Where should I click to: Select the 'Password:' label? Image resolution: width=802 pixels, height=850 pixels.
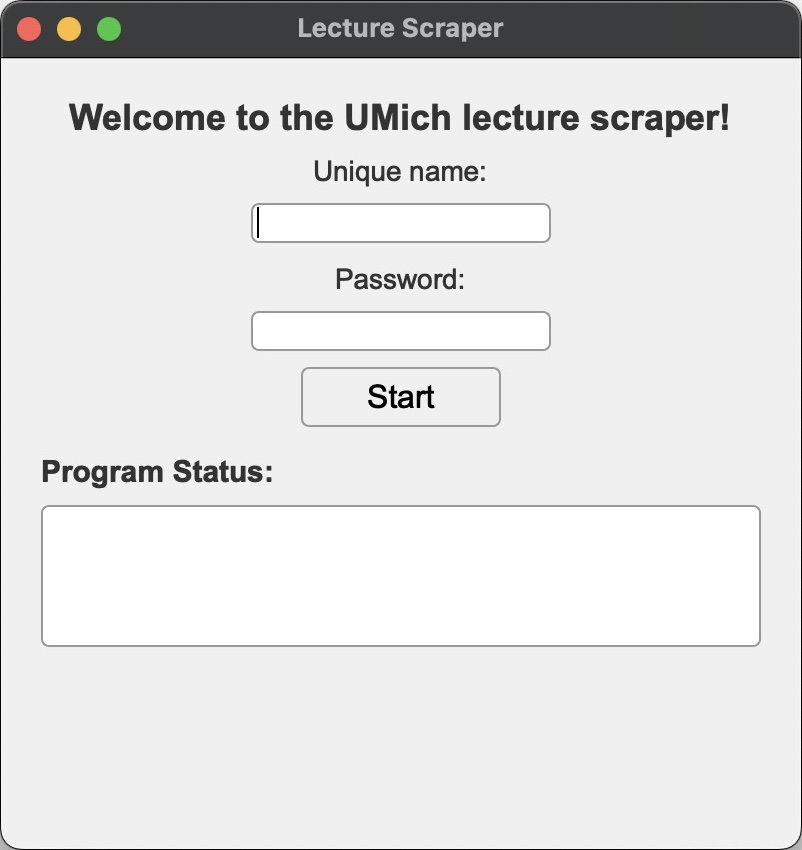coord(400,279)
